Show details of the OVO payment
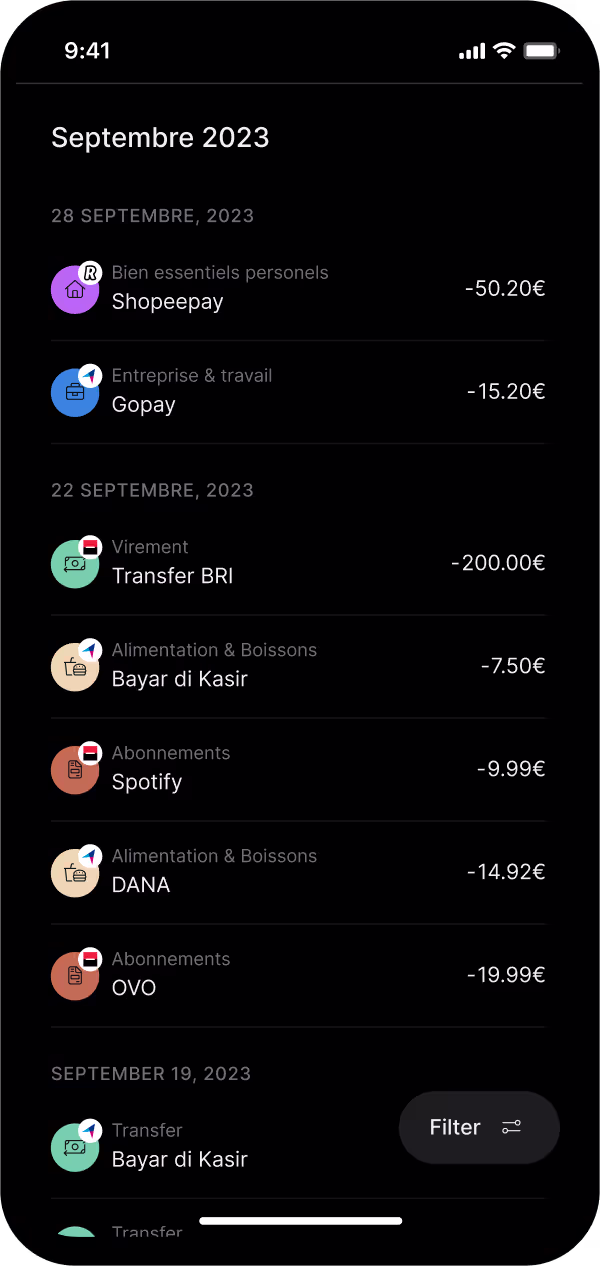This screenshot has width=600, height=1266. (298, 975)
